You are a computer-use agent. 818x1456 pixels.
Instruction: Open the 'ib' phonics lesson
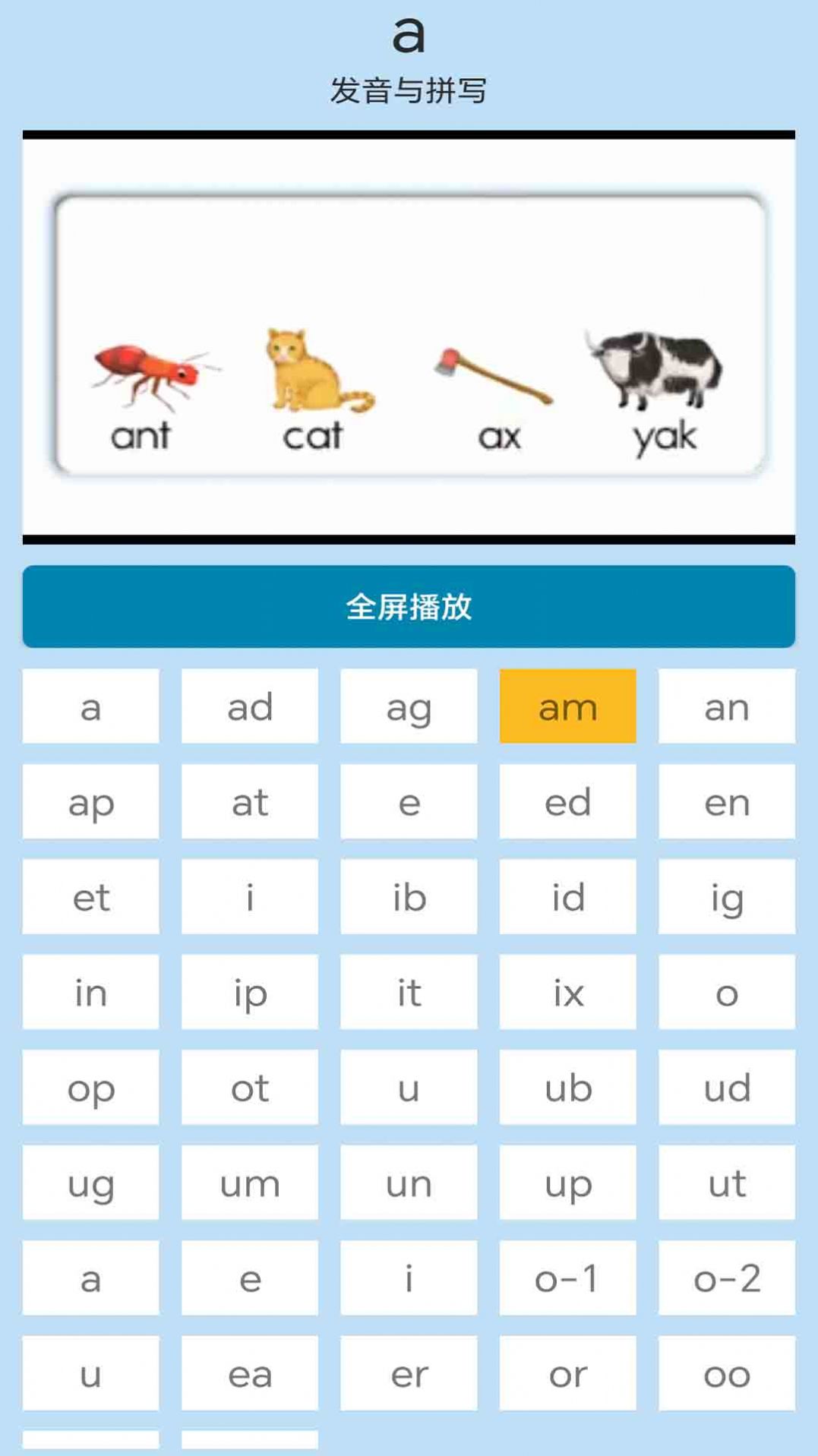(x=409, y=897)
